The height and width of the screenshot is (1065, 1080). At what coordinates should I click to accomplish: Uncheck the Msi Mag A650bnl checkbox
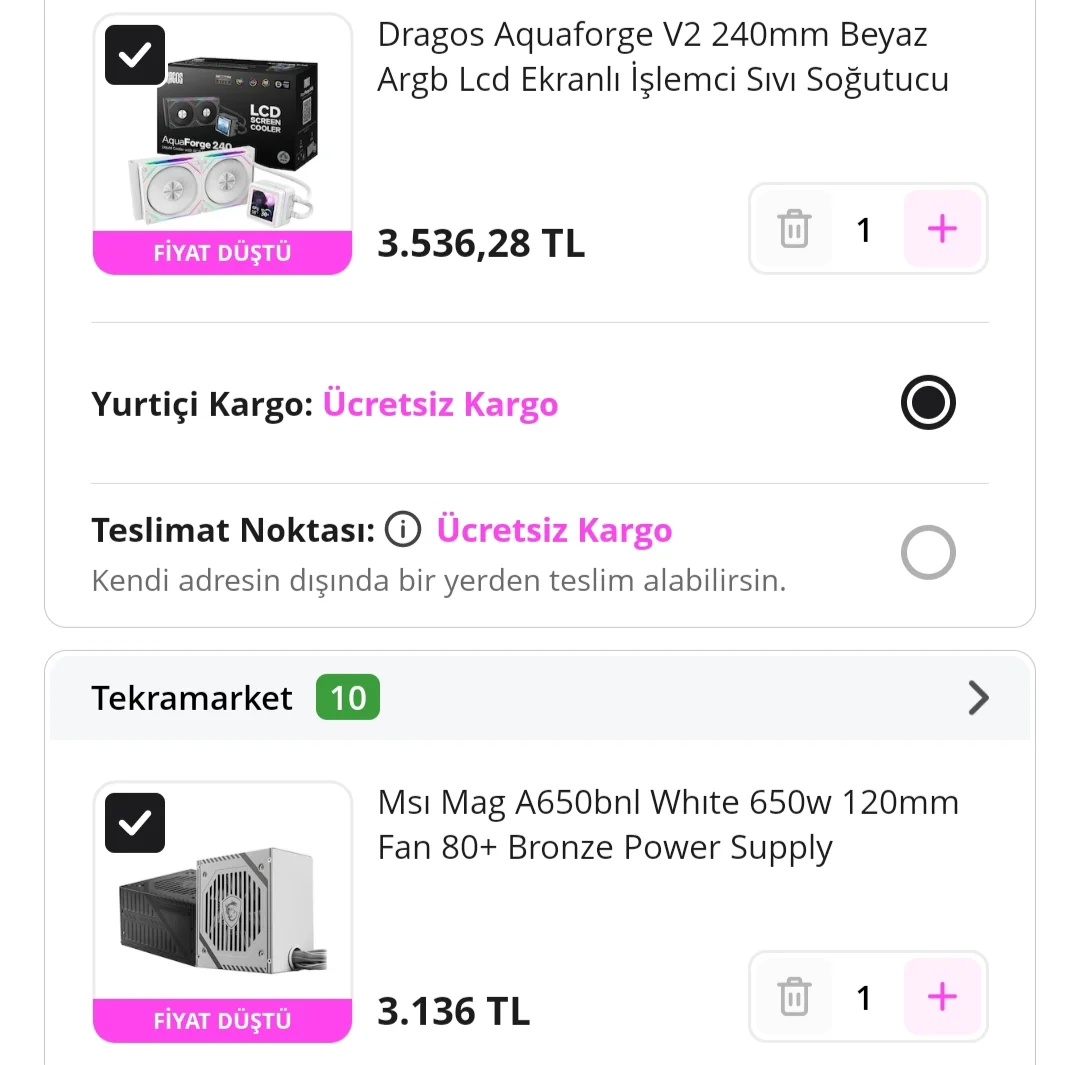135,823
